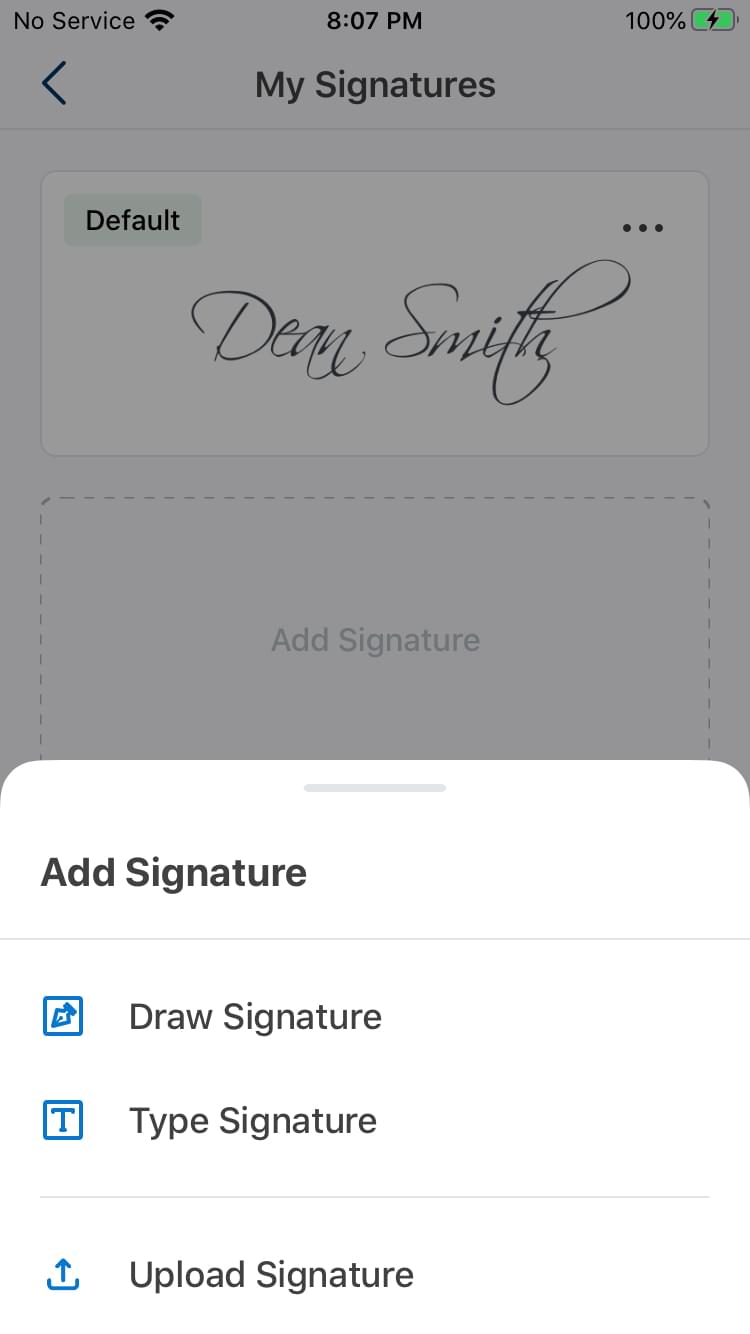The image size is (750, 1334).
Task: Open the Dean Smith signature overflow menu
Action: tap(642, 228)
